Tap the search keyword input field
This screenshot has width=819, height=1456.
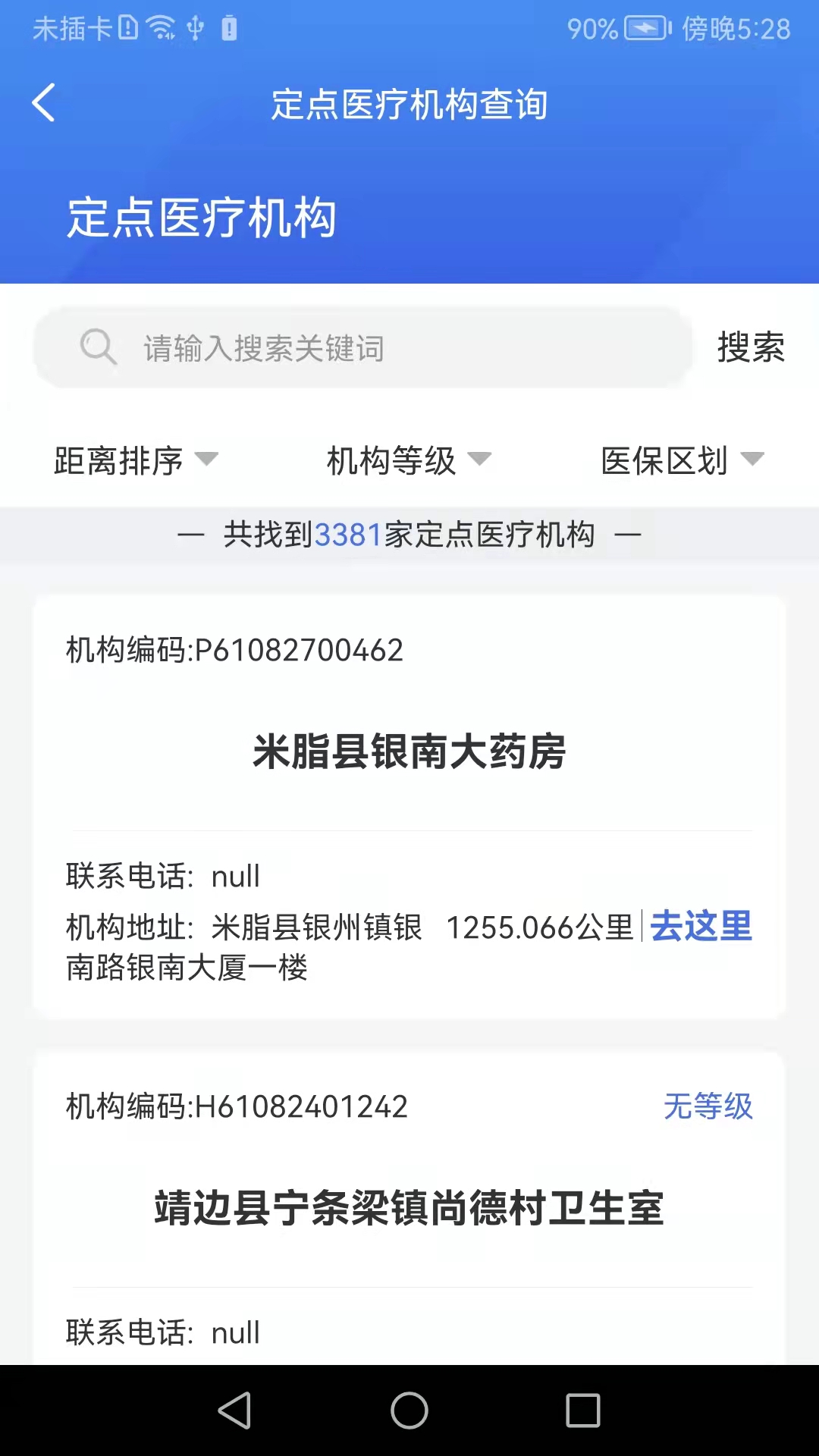point(379,349)
